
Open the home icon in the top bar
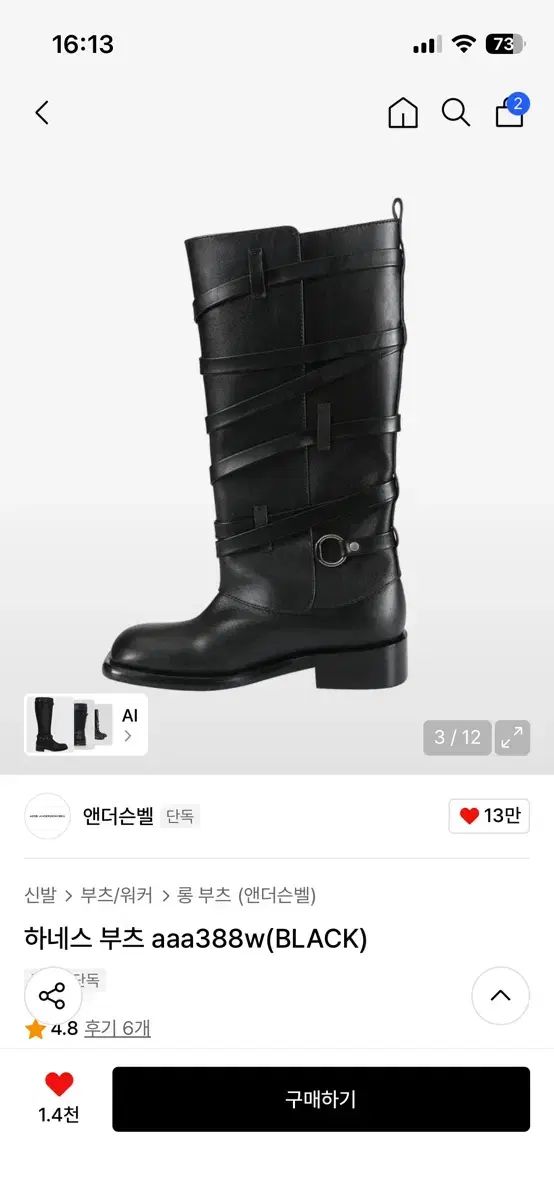point(403,113)
